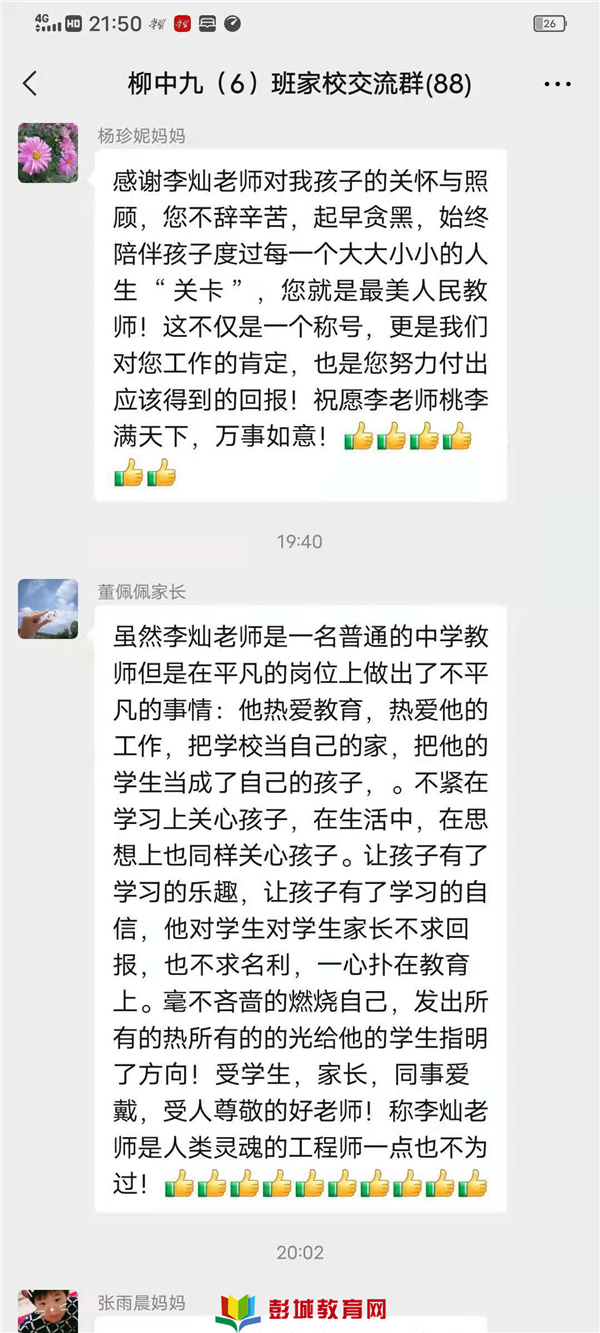This screenshot has width=600, height=1333.
Task: Go back from the group chat
Action: [30, 84]
